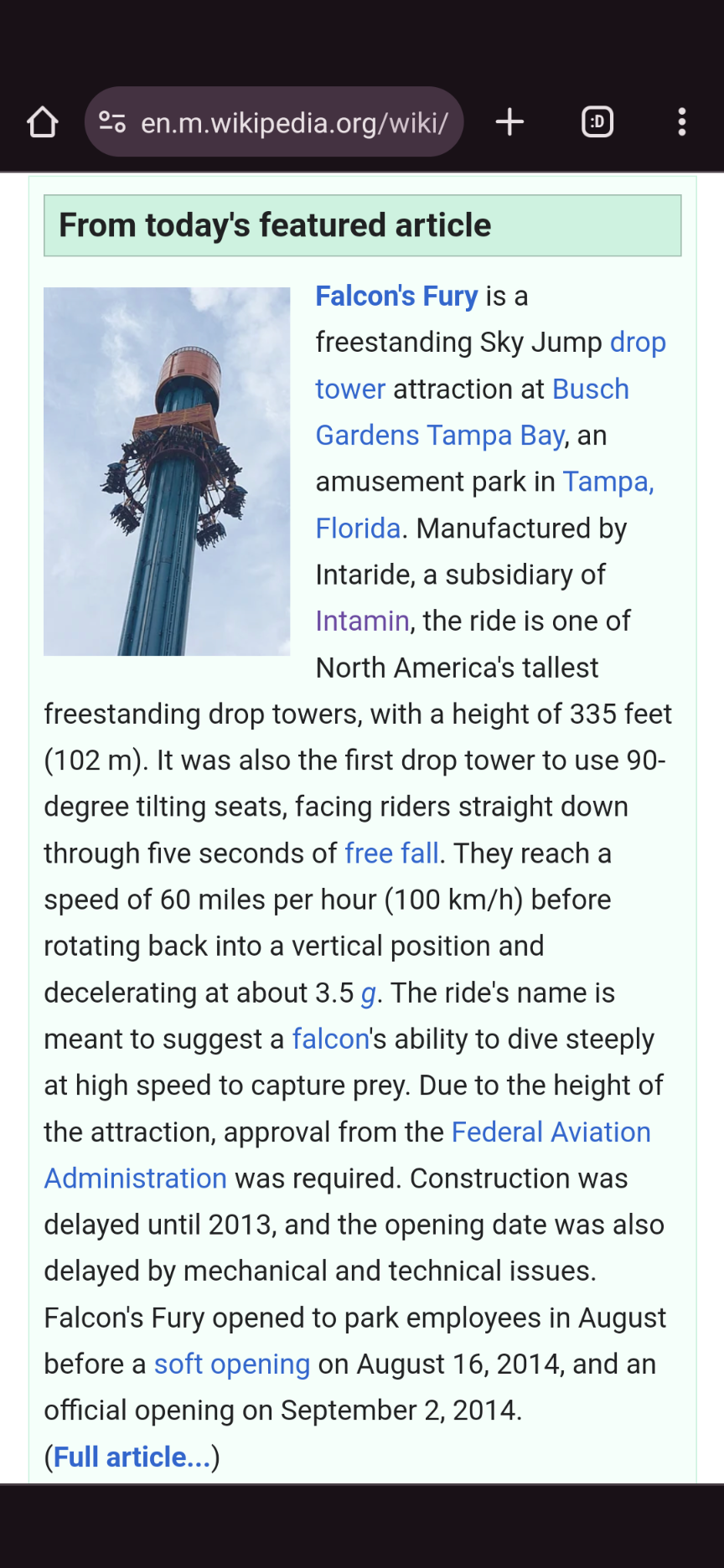Open the free fall link
724x1568 pixels.
click(391, 854)
